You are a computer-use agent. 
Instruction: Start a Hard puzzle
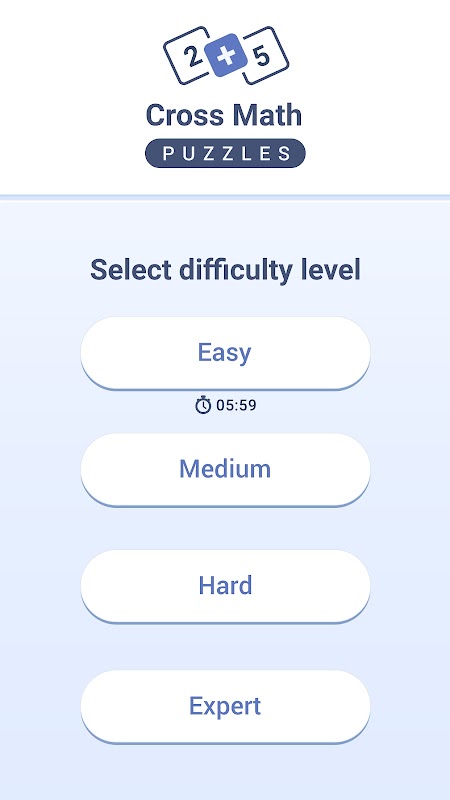(225, 586)
